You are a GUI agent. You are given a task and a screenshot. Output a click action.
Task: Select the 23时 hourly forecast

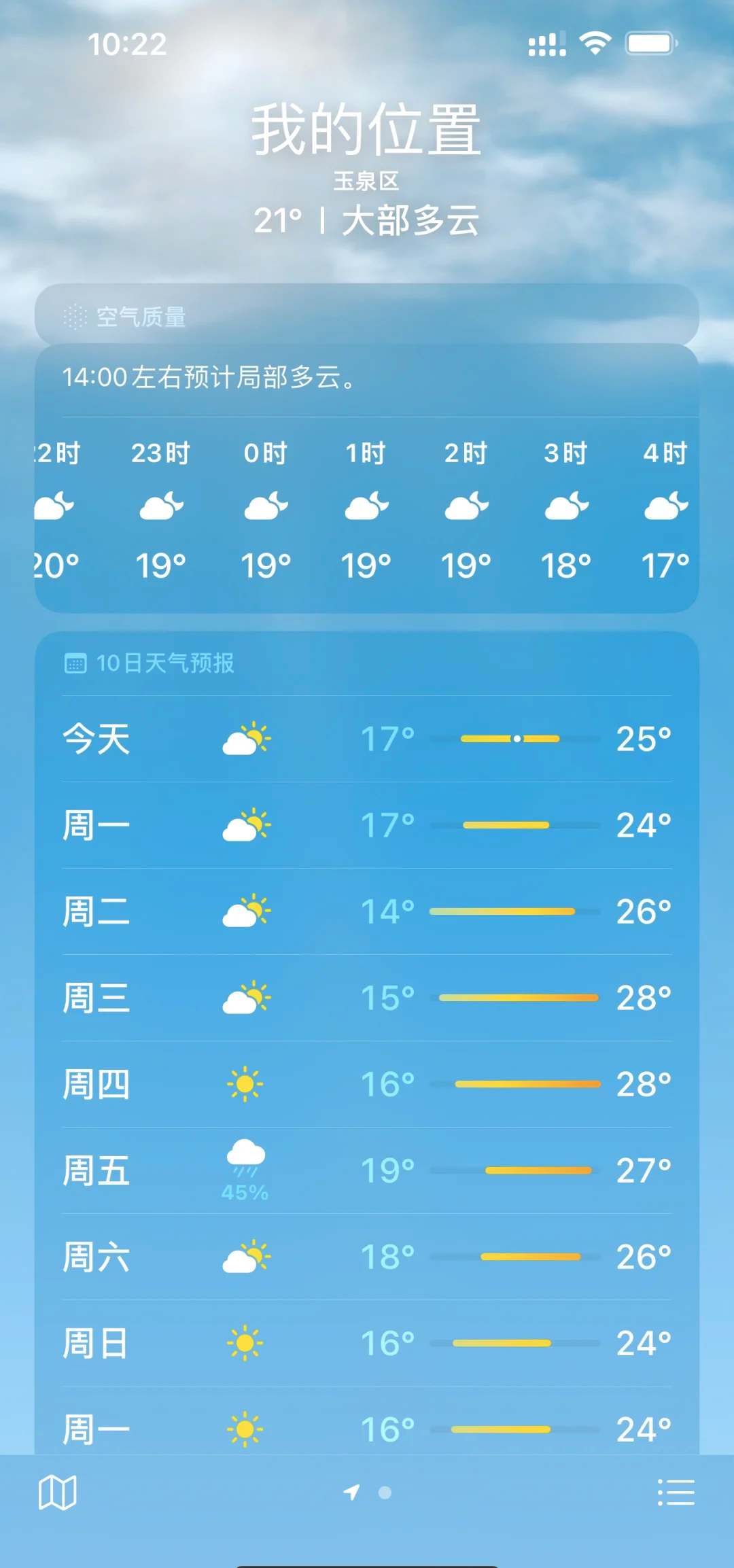[x=160, y=506]
